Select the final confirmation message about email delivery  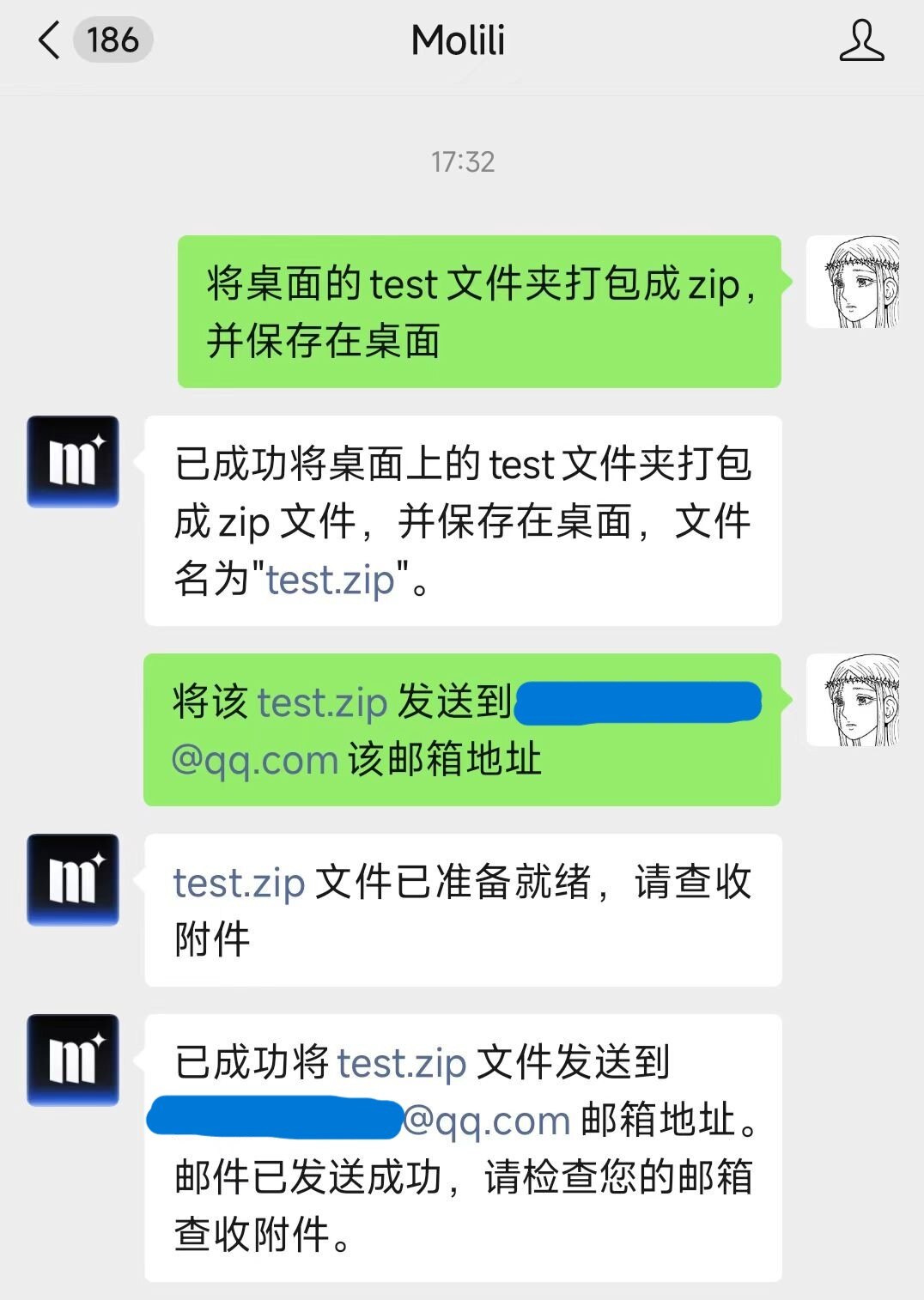tap(464, 1142)
